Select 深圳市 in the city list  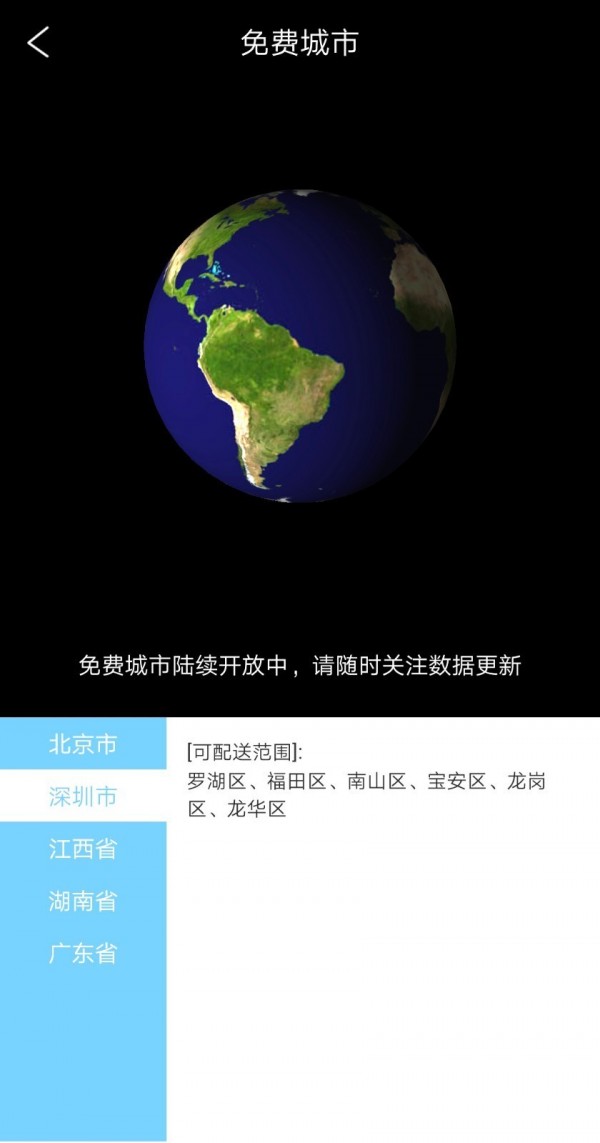(x=83, y=796)
